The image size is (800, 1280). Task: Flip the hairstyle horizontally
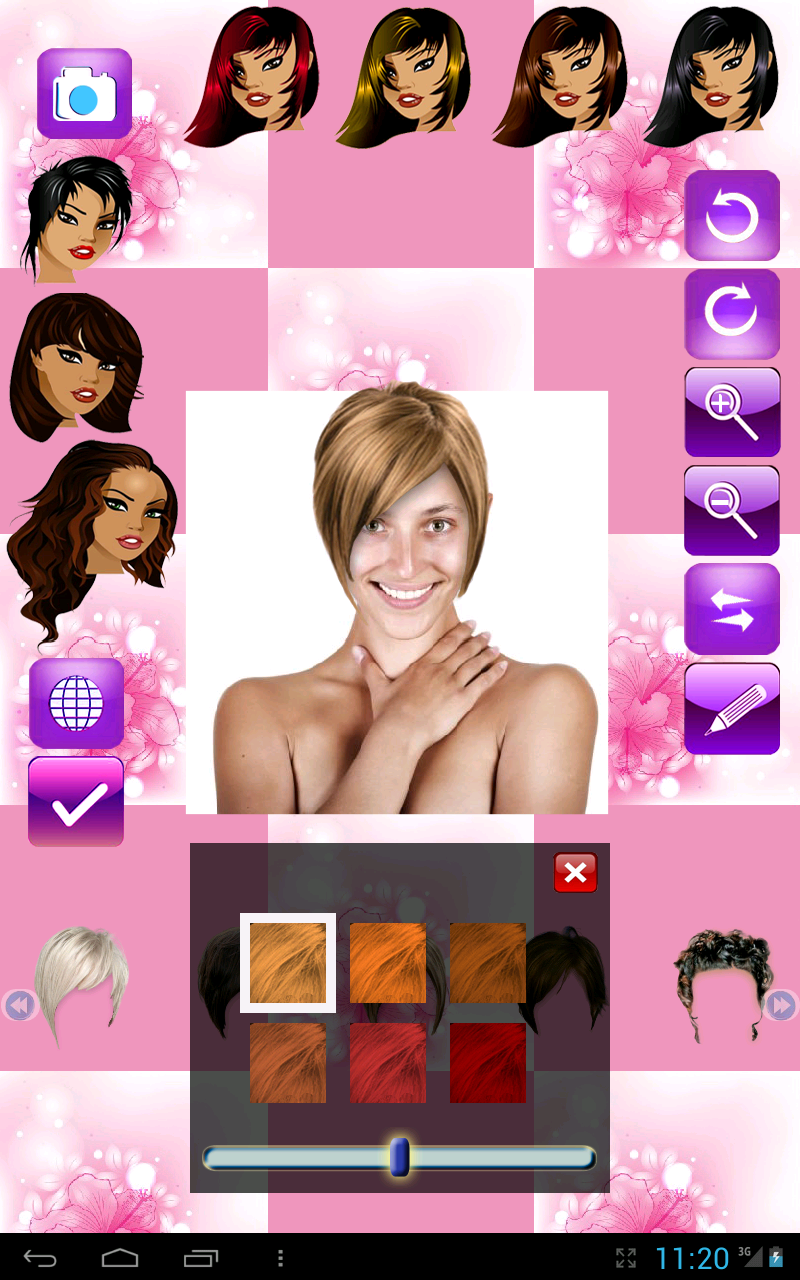(732, 608)
